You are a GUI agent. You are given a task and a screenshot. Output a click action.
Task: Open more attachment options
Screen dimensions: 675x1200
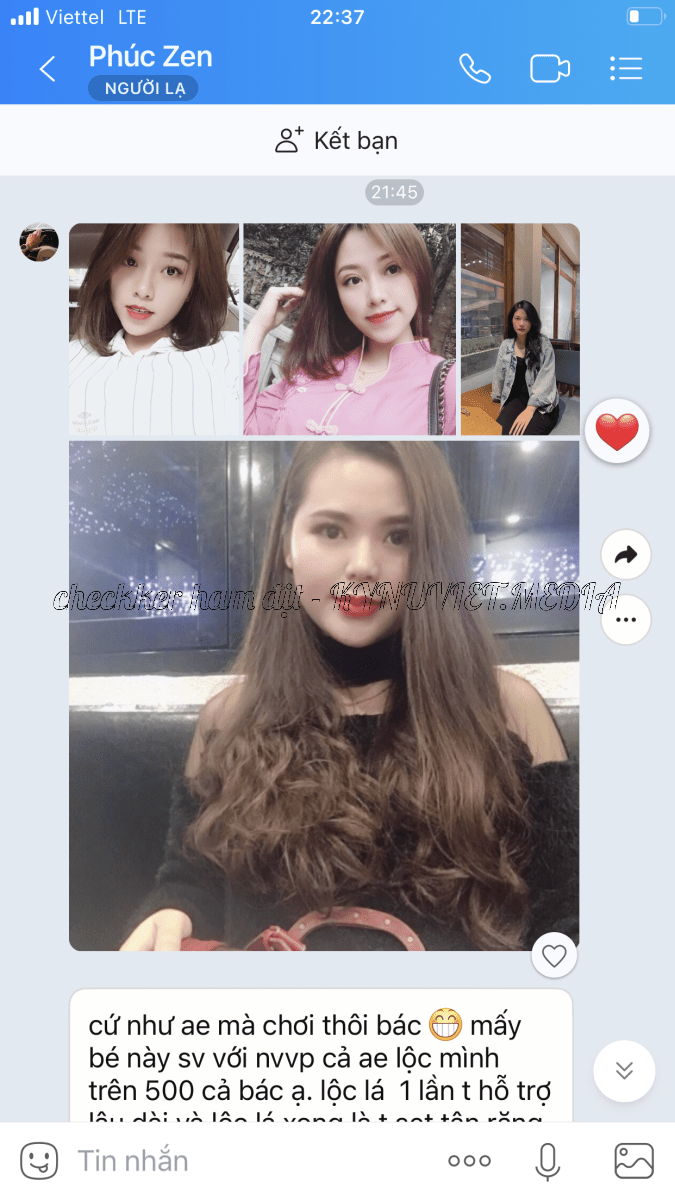click(x=469, y=1161)
